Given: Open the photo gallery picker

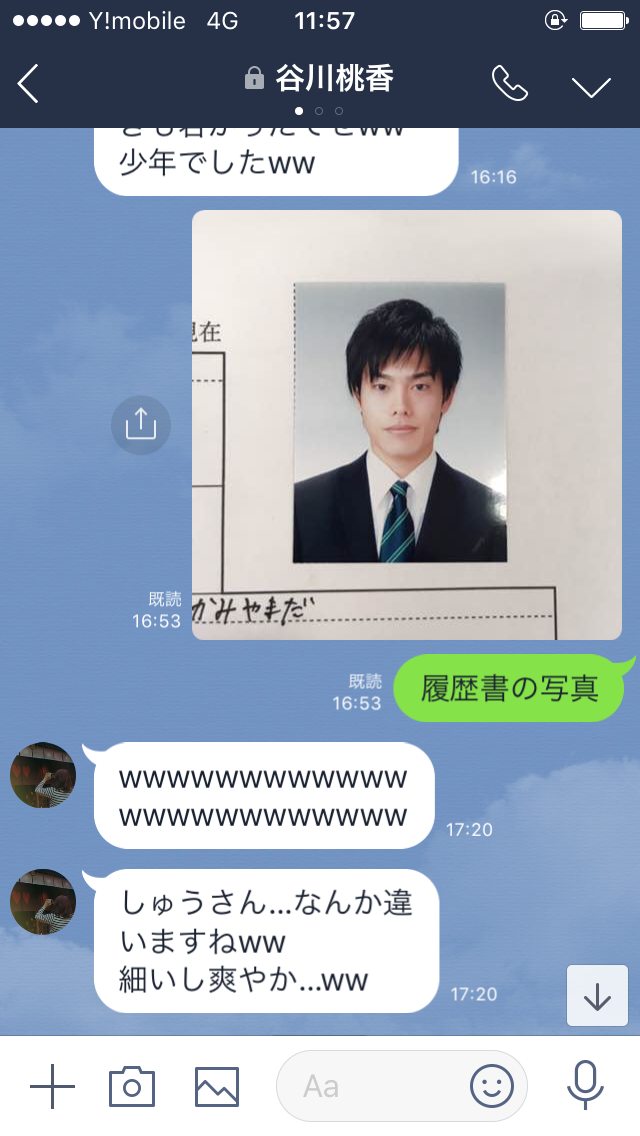Looking at the screenshot, I should click(216, 1086).
